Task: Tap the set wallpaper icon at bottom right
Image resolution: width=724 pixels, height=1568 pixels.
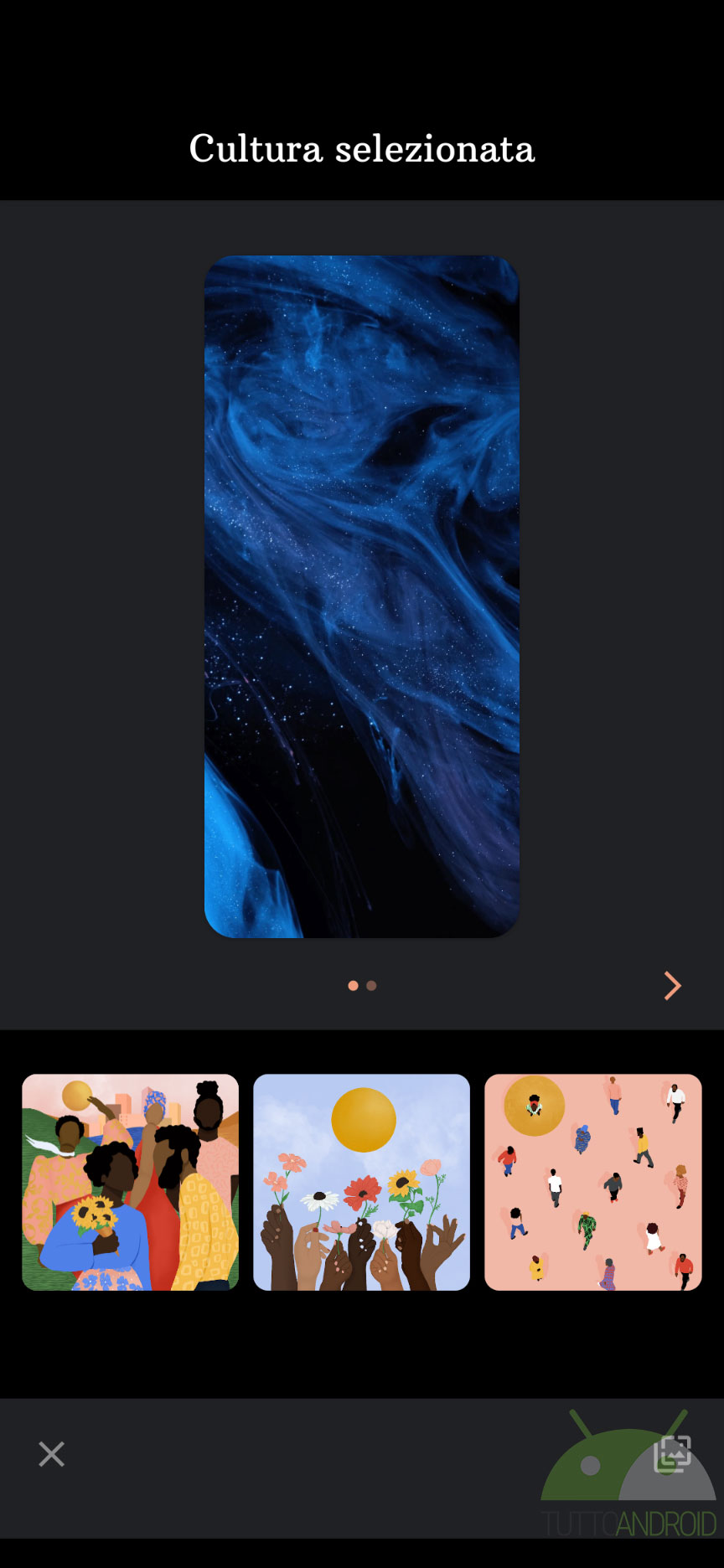Action: [x=672, y=1454]
